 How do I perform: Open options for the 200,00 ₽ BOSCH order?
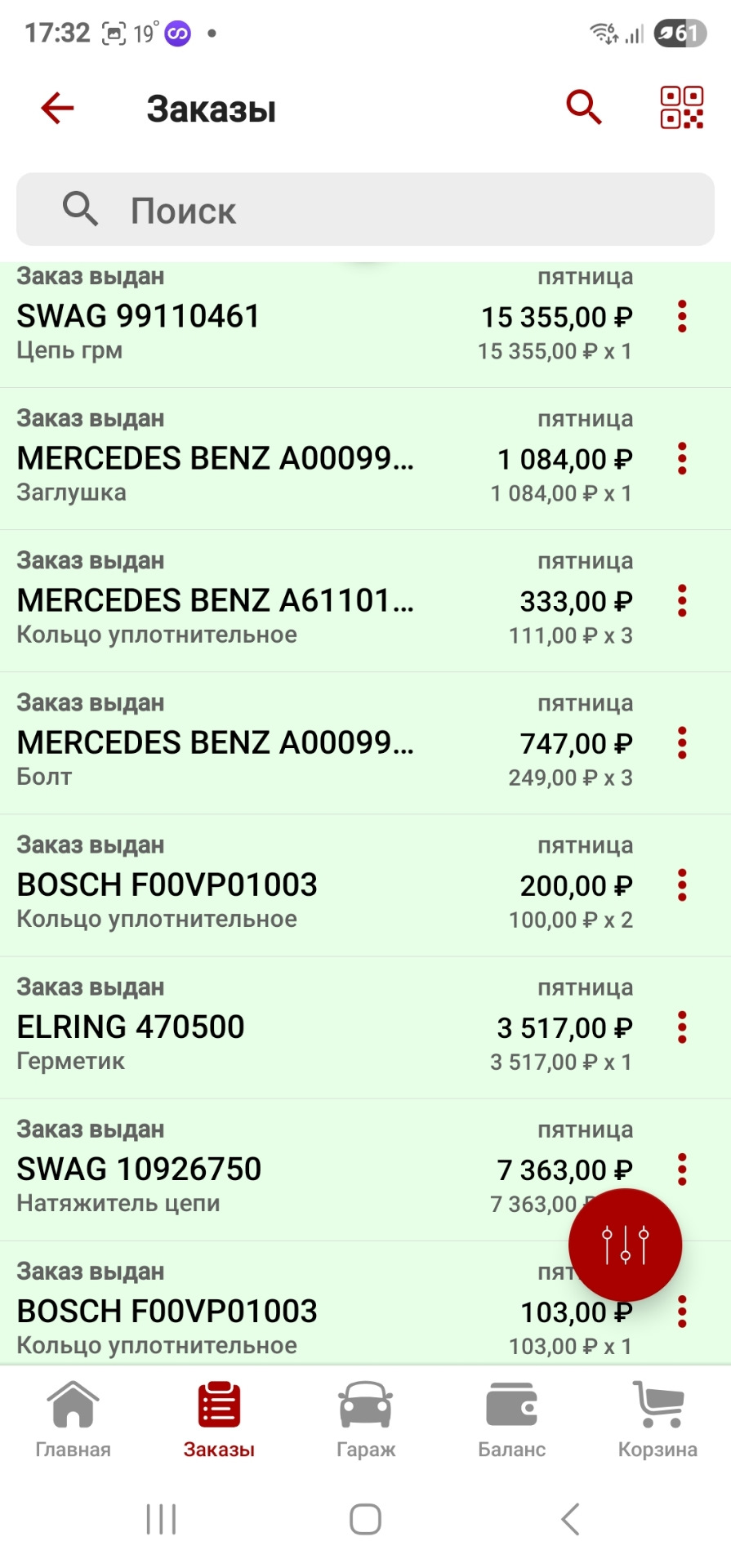coord(682,885)
